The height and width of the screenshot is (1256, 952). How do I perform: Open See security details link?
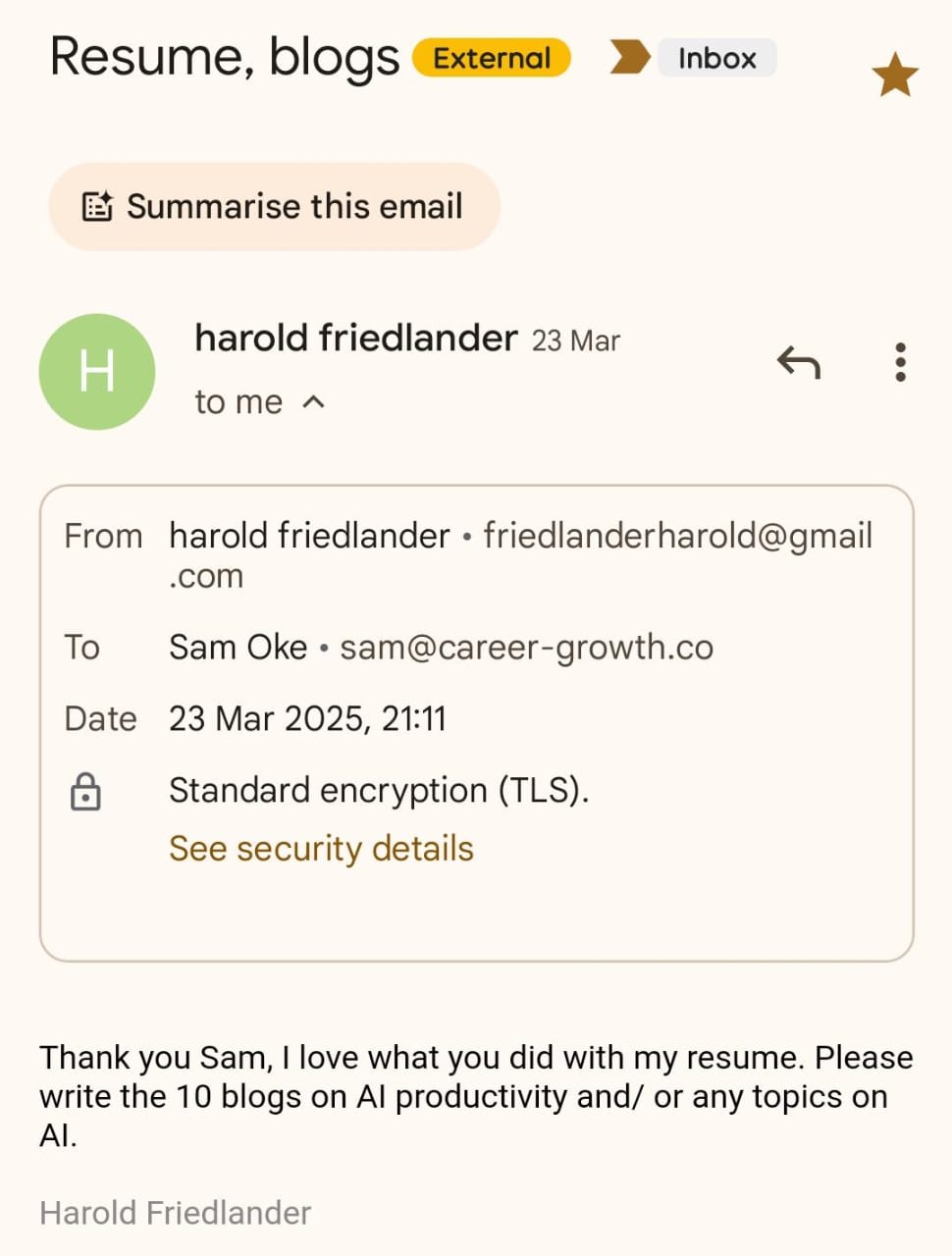pos(321,849)
